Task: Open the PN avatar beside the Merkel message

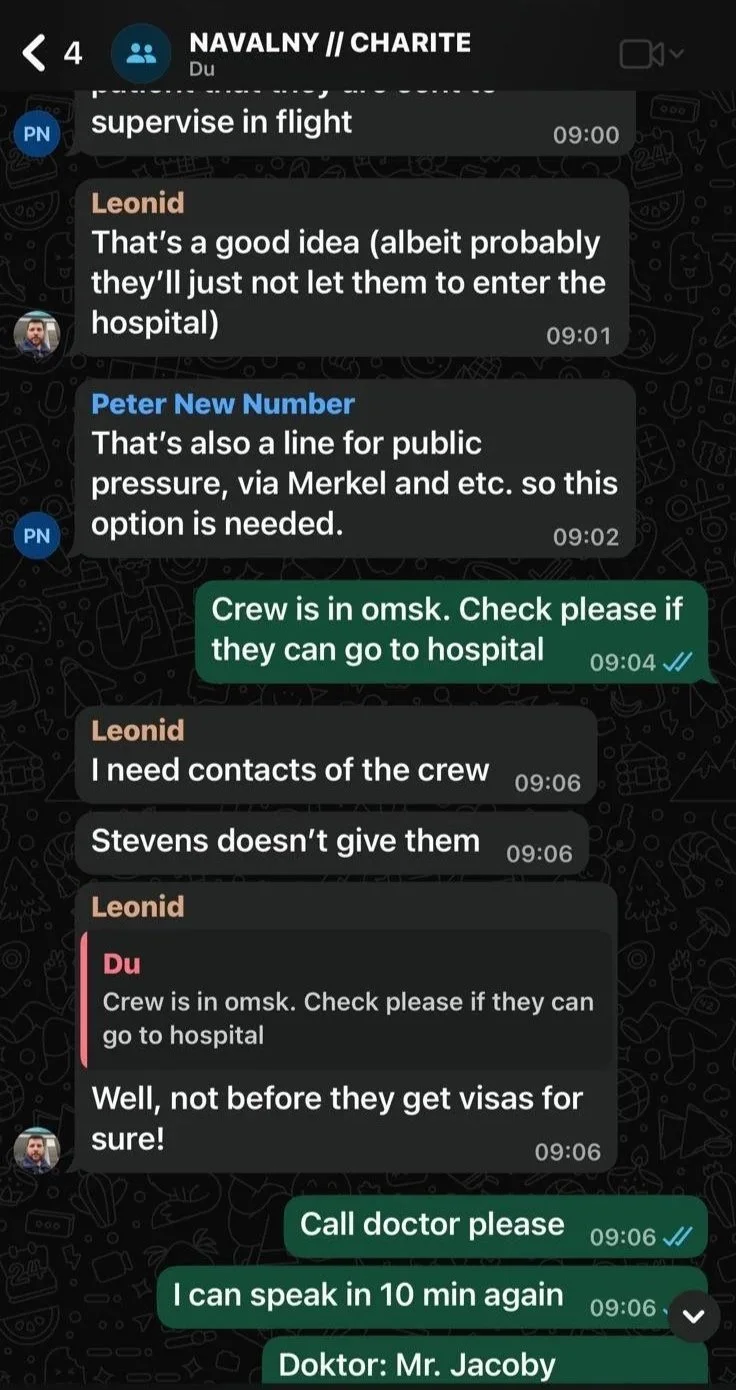Action: coord(37,536)
